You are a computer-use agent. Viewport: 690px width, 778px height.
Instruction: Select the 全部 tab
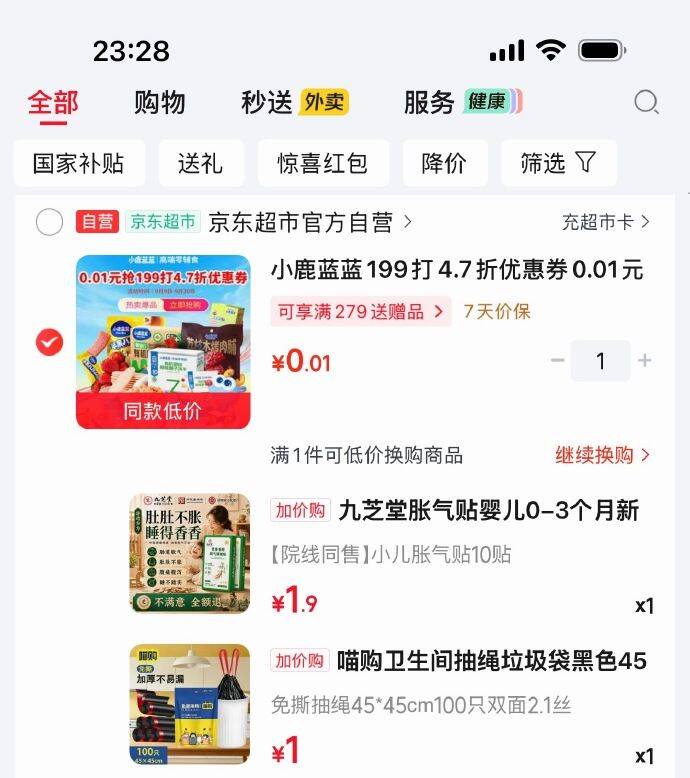[53, 103]
